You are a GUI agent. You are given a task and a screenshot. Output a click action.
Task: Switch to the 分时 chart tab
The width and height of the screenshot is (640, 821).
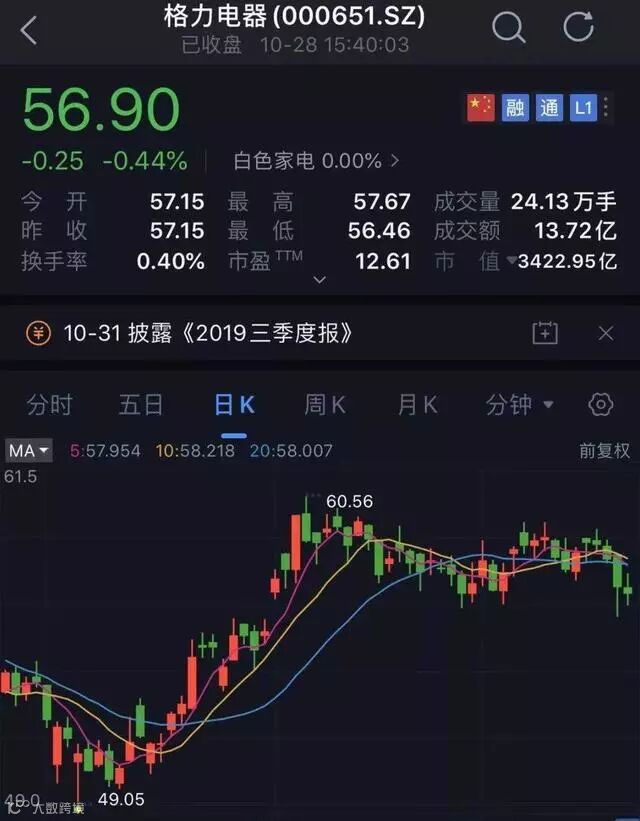click(x=49, y=405)
